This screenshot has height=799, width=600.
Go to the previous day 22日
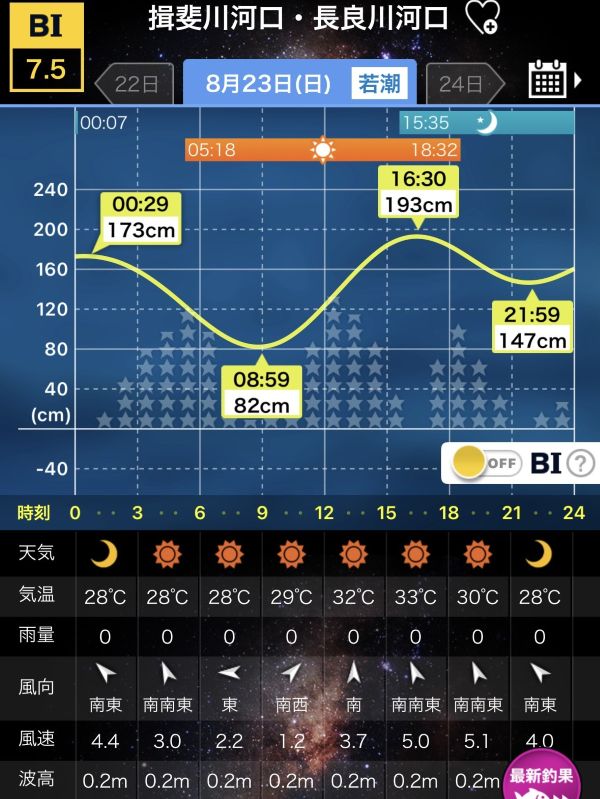click(135, 84)
